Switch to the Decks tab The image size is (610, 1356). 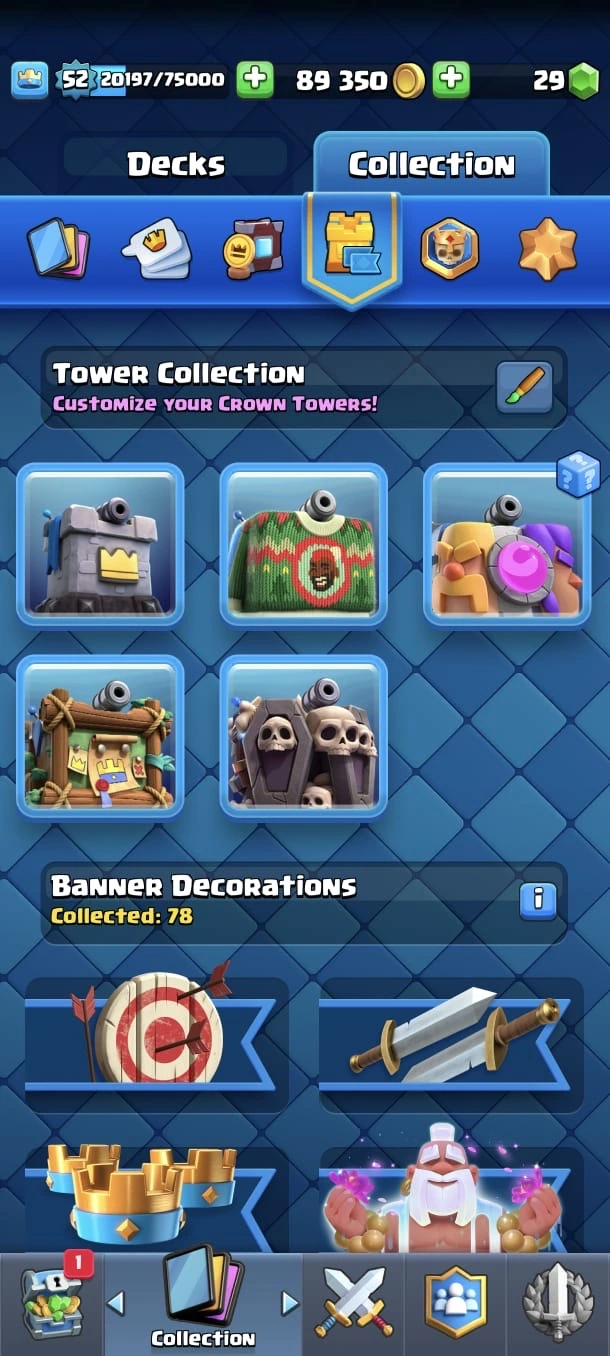click(176, 165)
